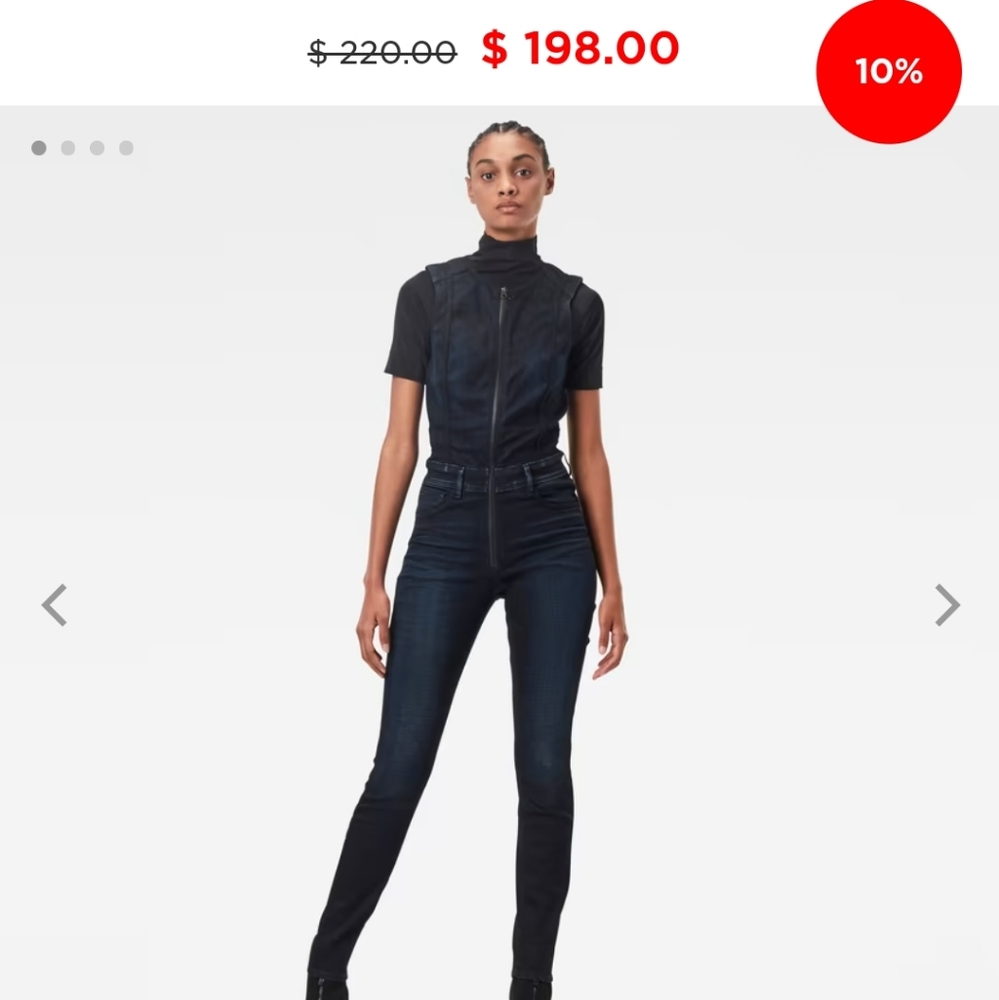Viewport: 999px width, 1000px height.
Task: Tap the discount percentage circle icon
Action: click(886, 69)
